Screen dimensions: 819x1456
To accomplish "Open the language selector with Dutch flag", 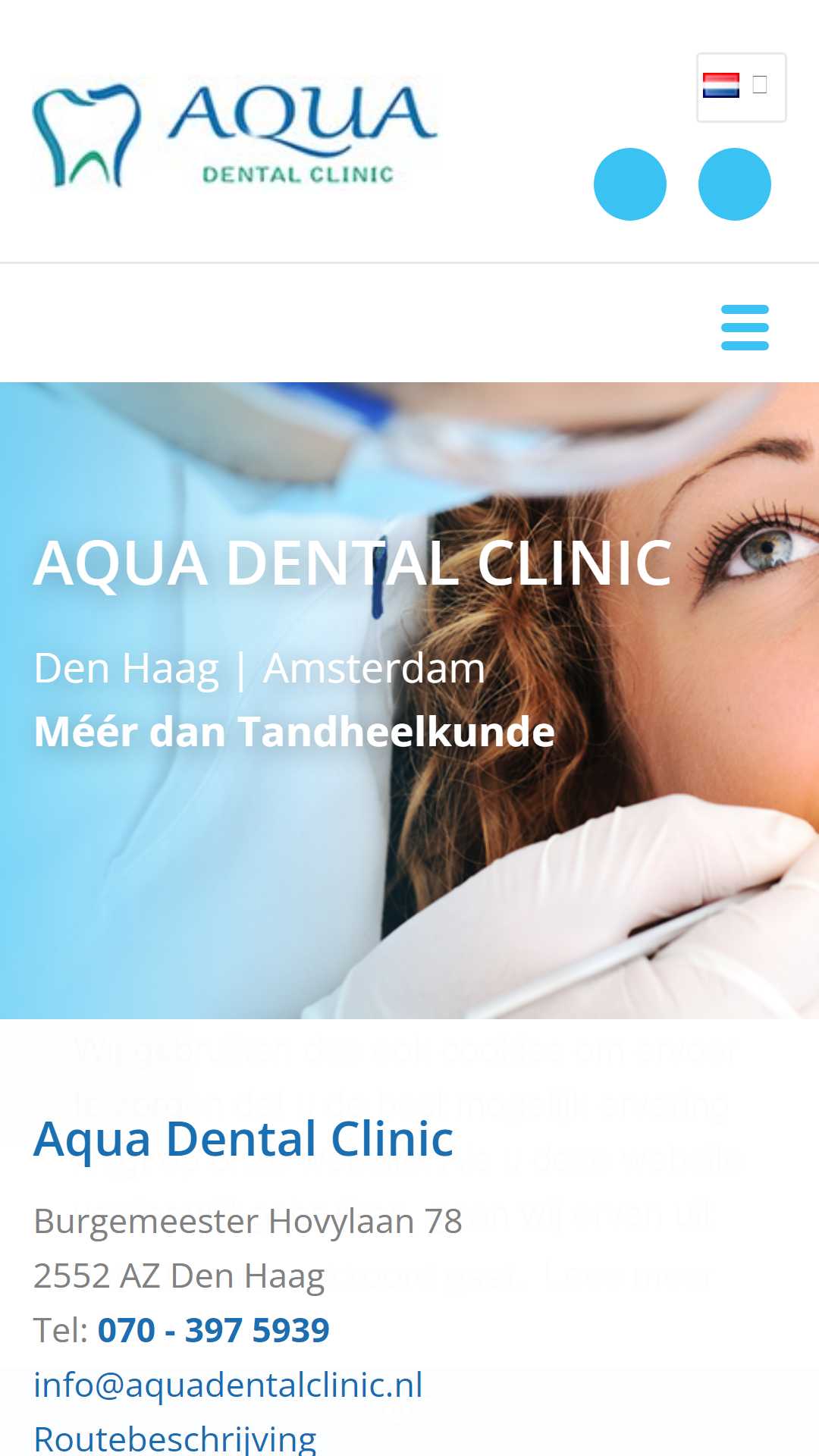I will click(741, 86).
